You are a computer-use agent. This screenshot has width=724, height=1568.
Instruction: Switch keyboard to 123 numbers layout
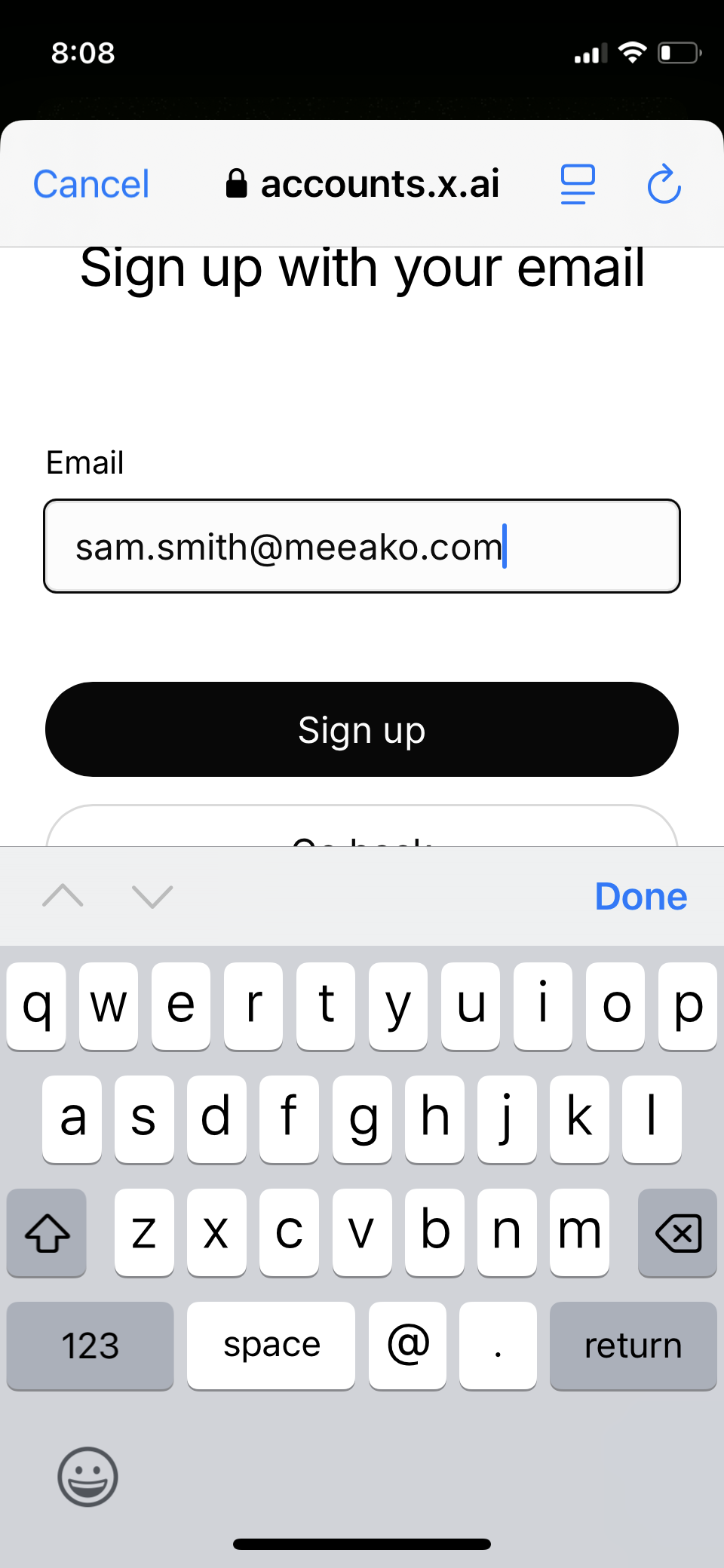[90, 1346]
